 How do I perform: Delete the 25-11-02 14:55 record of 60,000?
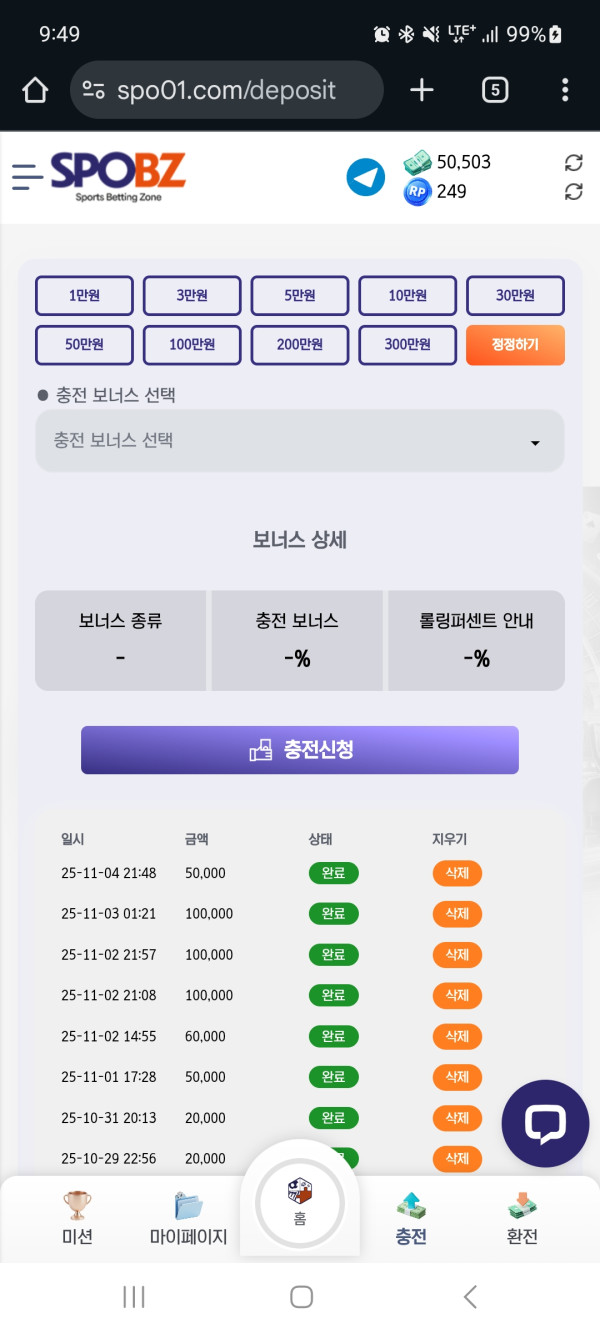tap(457, 1036)
